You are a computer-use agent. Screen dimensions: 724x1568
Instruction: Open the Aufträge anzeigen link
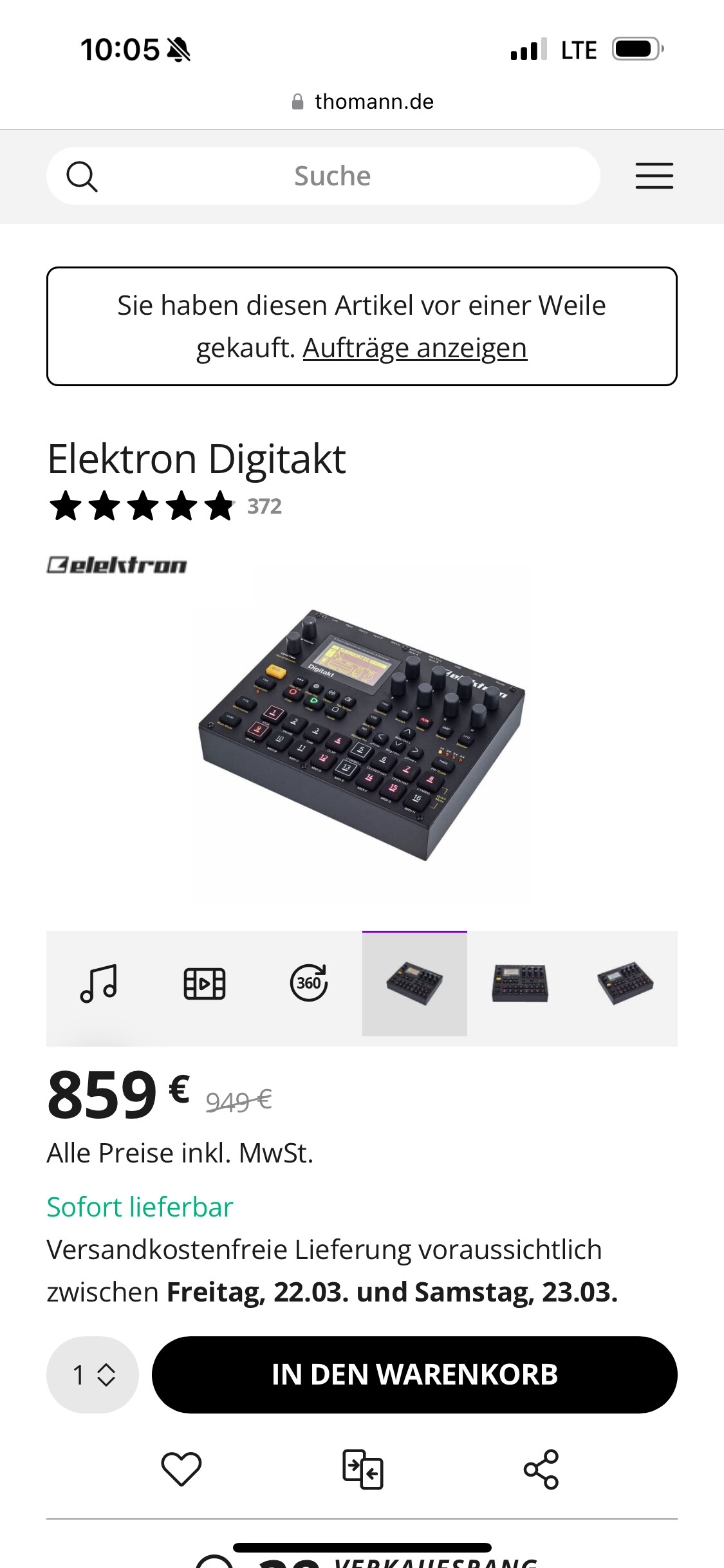pyautogui.click(x=414, y=348)
